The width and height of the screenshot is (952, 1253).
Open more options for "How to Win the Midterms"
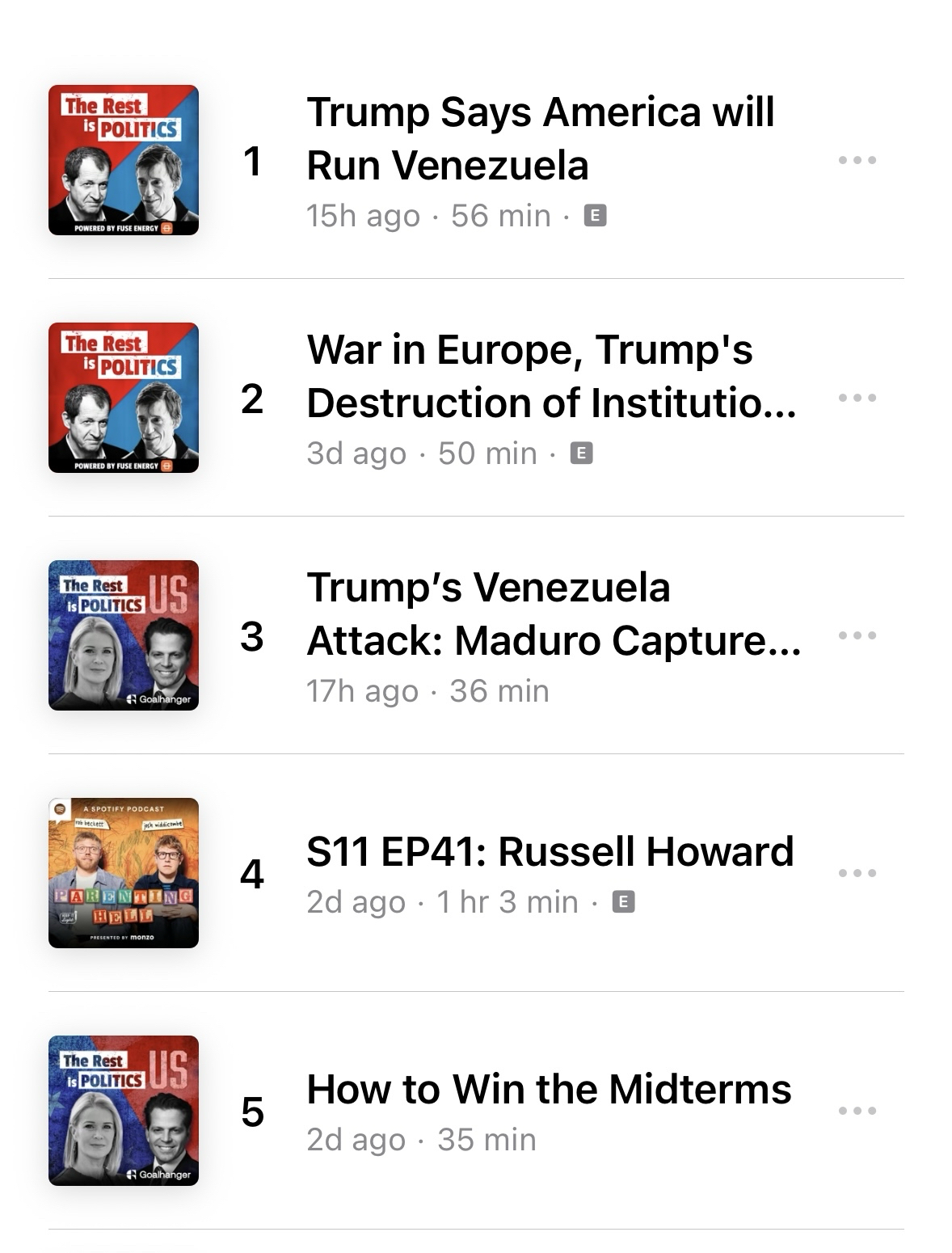pyautogui.click(x=857, y=1111)
